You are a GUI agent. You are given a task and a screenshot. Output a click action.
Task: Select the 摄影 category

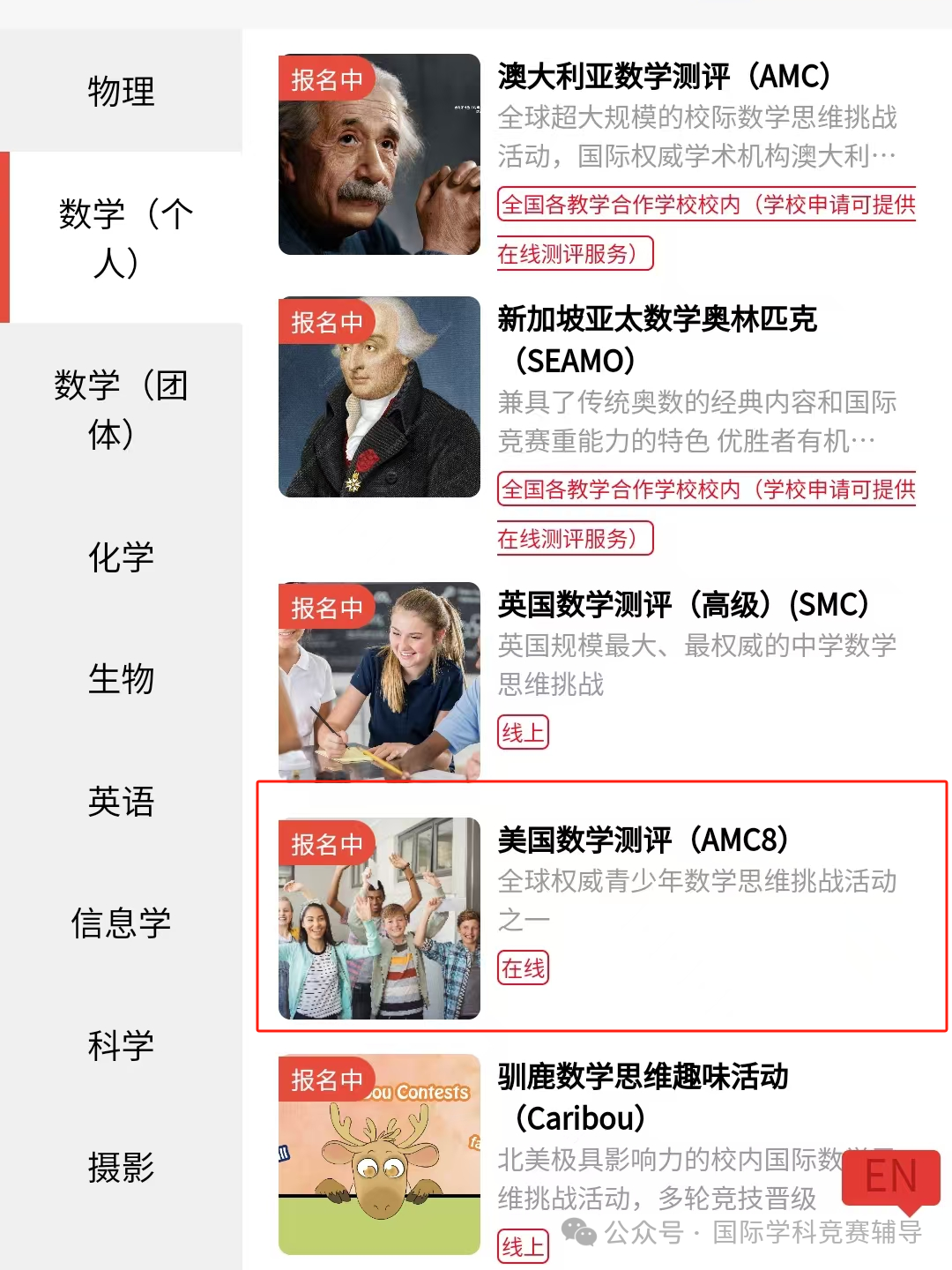click(x=121, y=1168)
